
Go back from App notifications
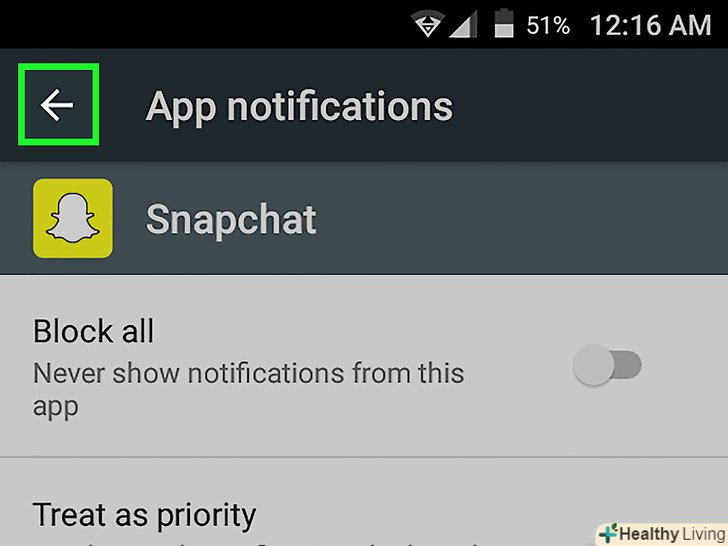58,105
